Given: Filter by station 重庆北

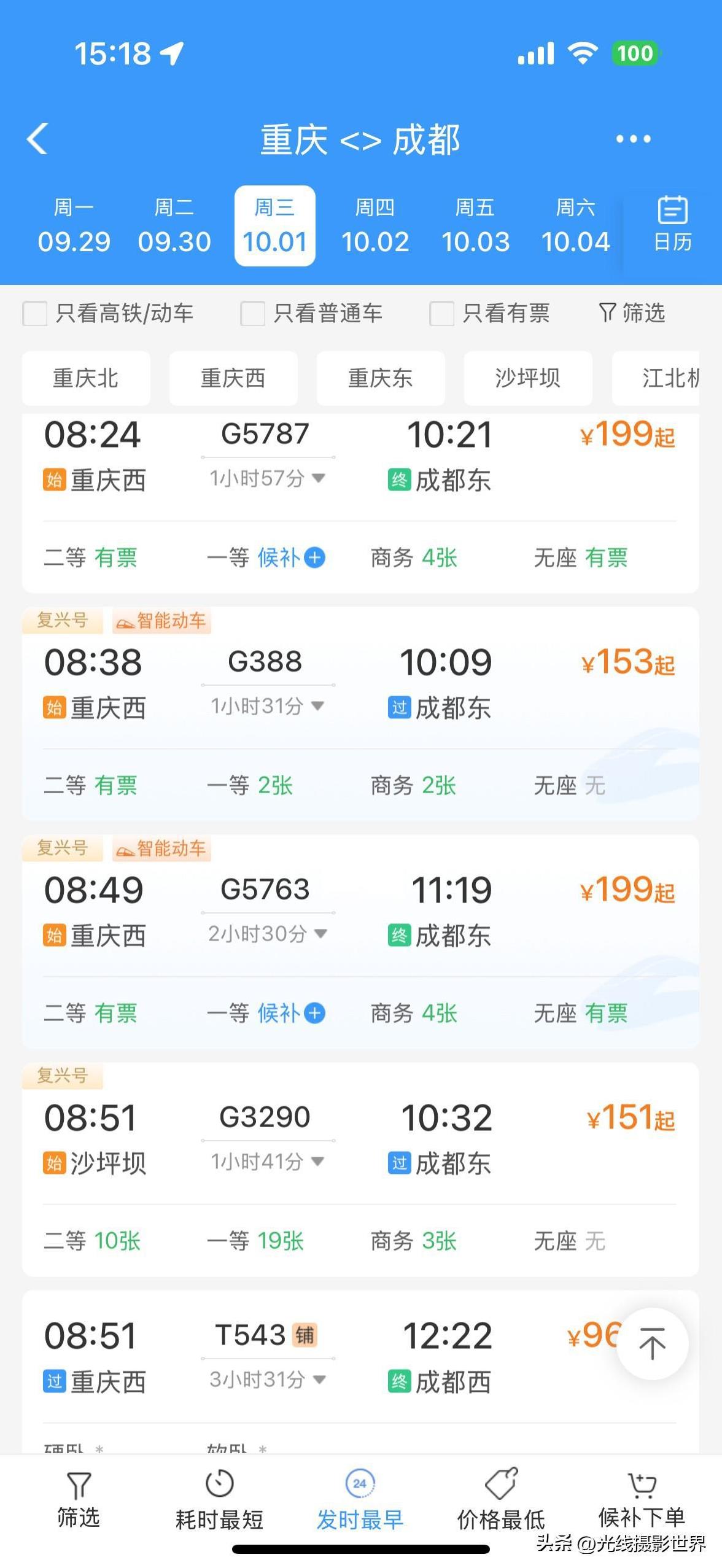Looking at the screenshot, I should [x=86, y=378].
